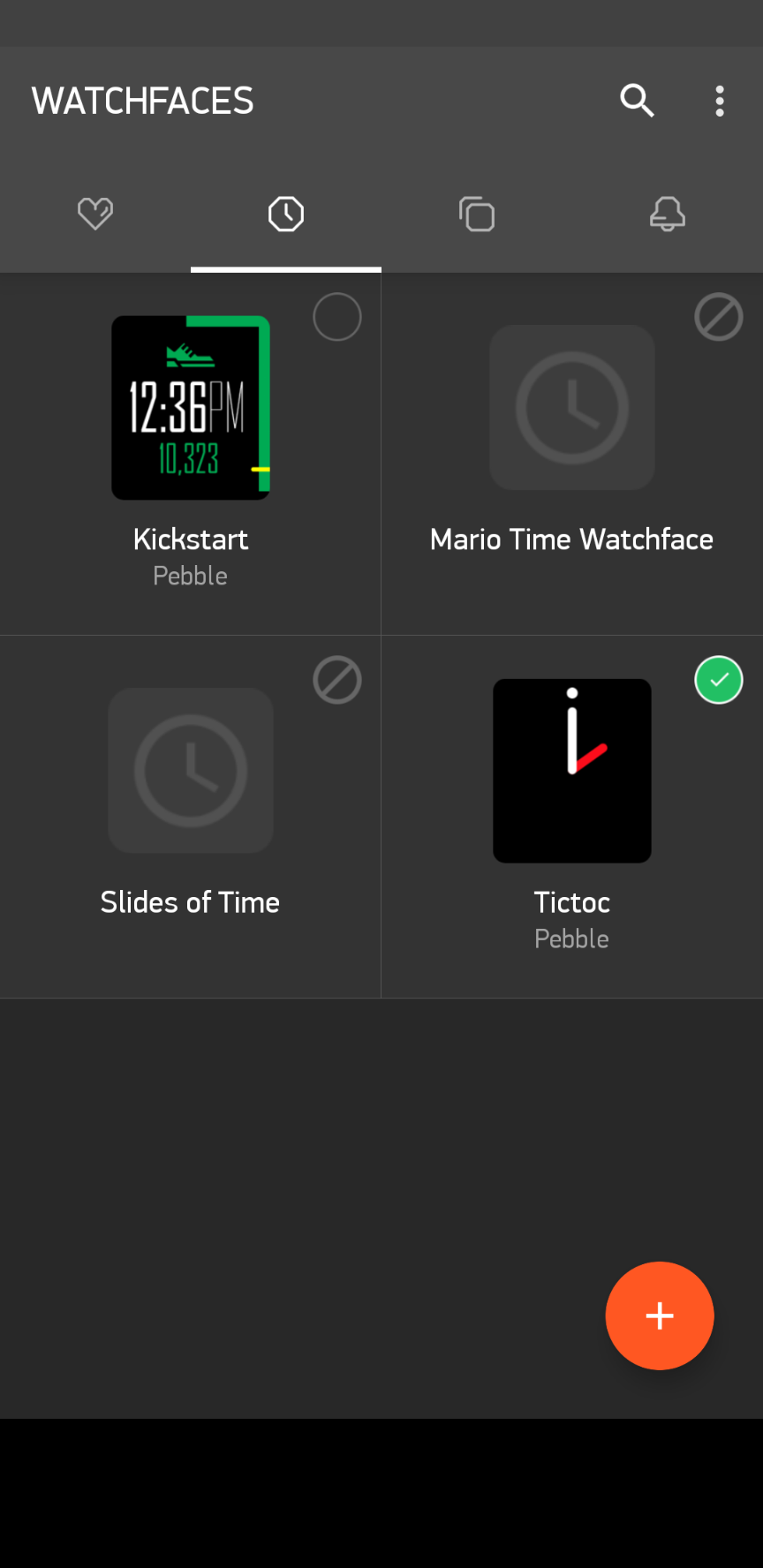The image size is (763, 1568).
Task: Open the Kickstart watchface
Action: [190, 454]
